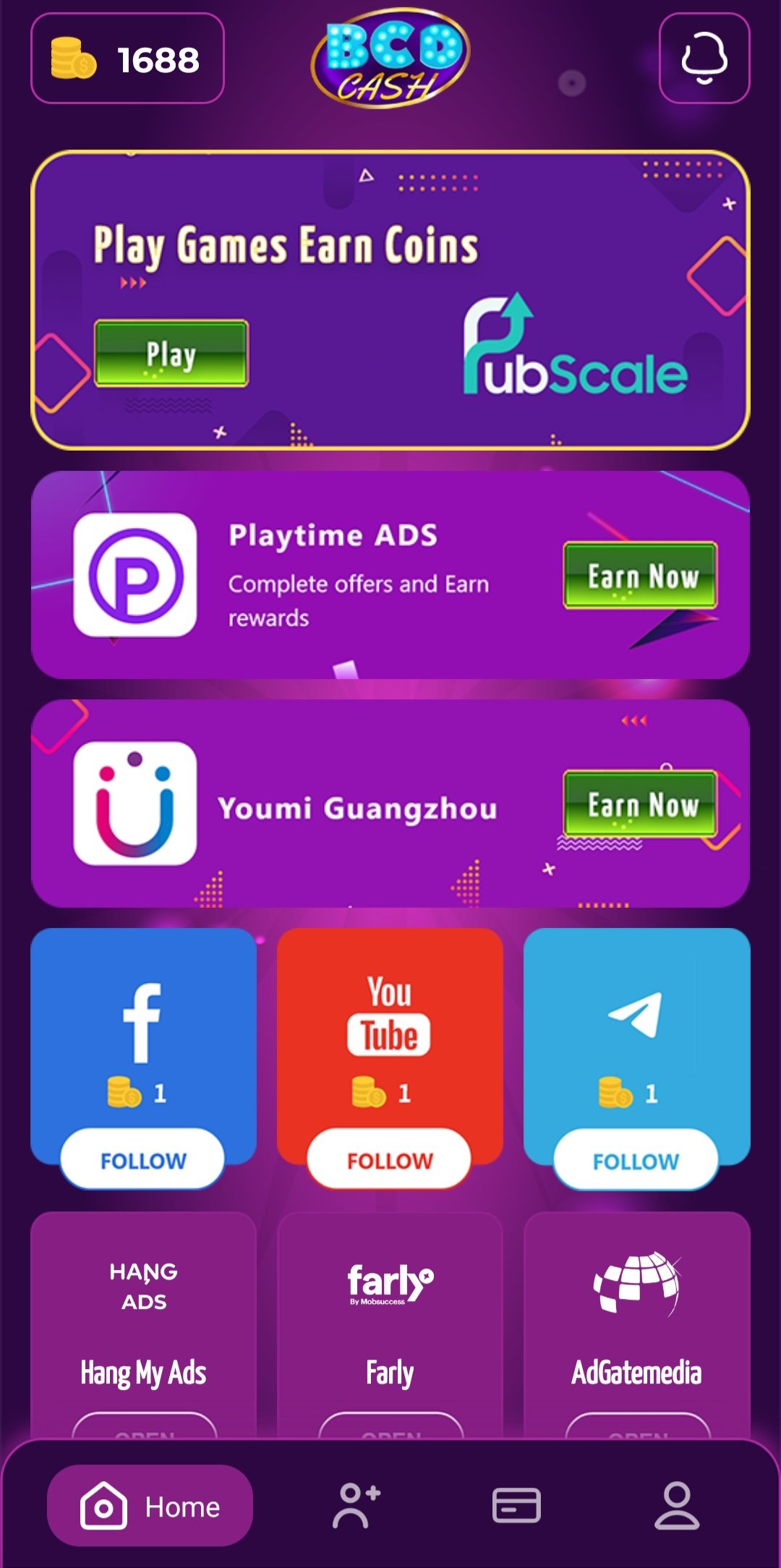Open the notifications bell
This screenshot has height=1568, width=781.
(x=704, y=59)
